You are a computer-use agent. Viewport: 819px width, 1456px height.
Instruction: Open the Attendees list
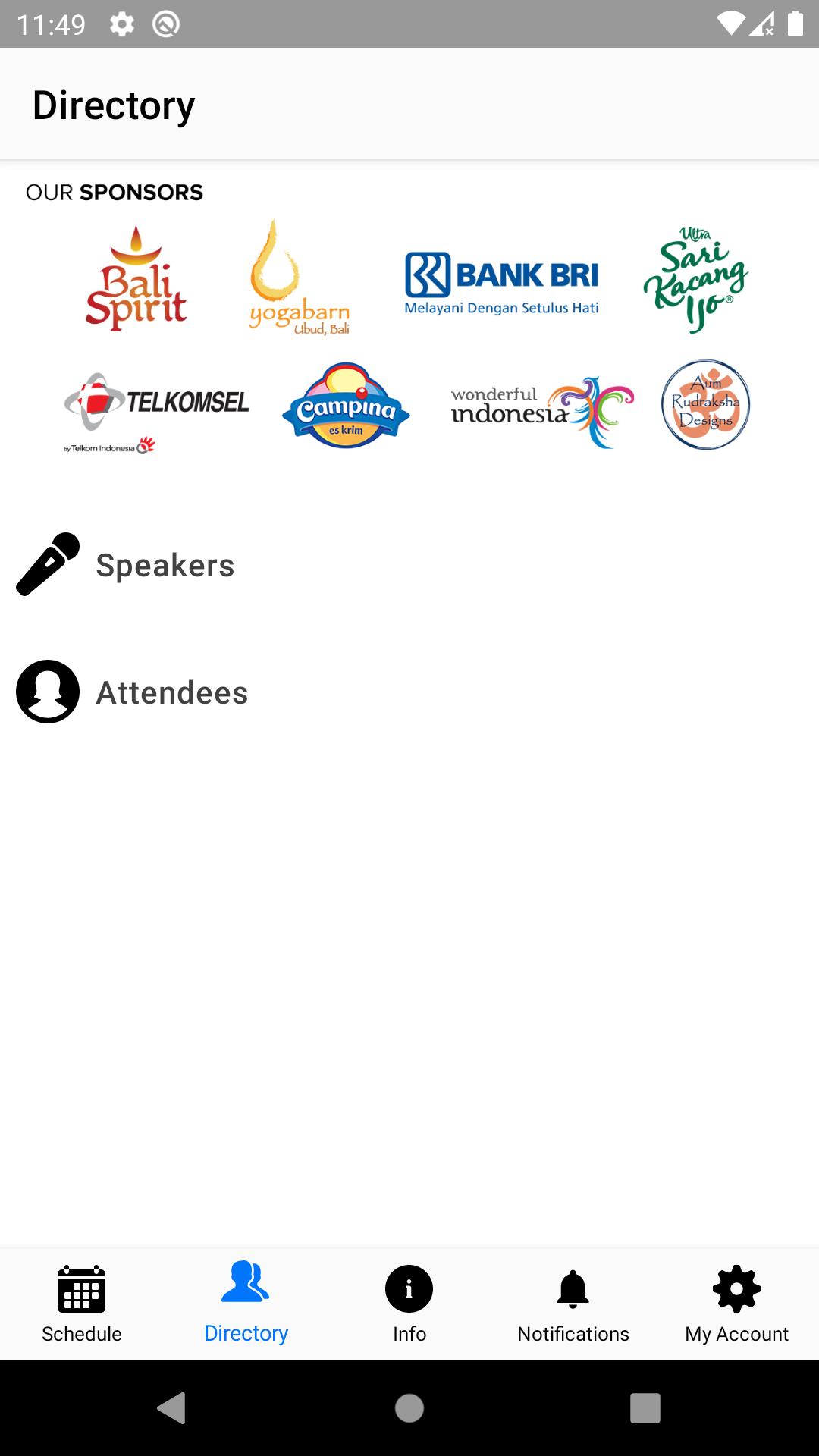point(171,692)
